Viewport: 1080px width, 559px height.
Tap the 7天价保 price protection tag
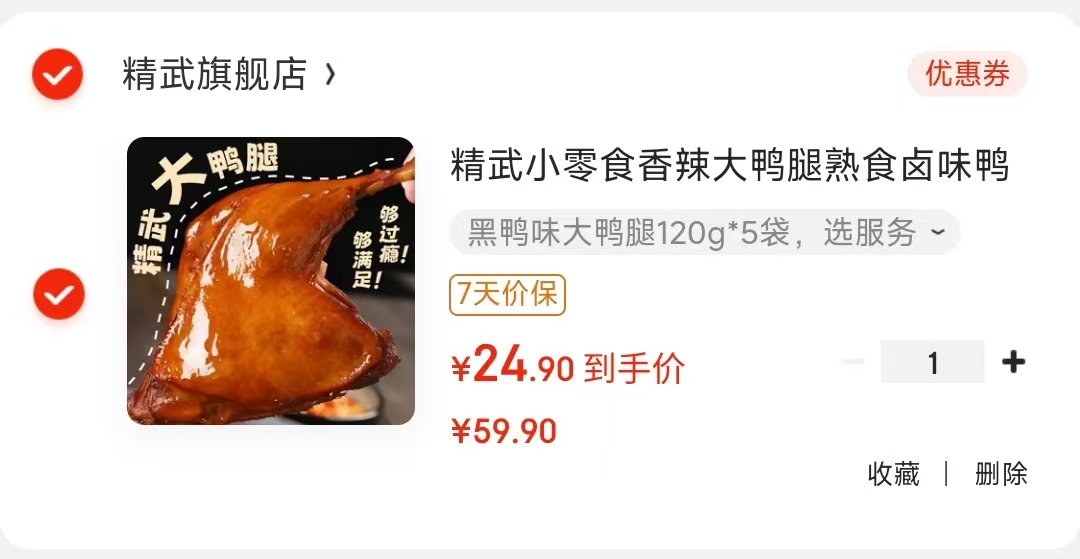(x=508, y=295)
